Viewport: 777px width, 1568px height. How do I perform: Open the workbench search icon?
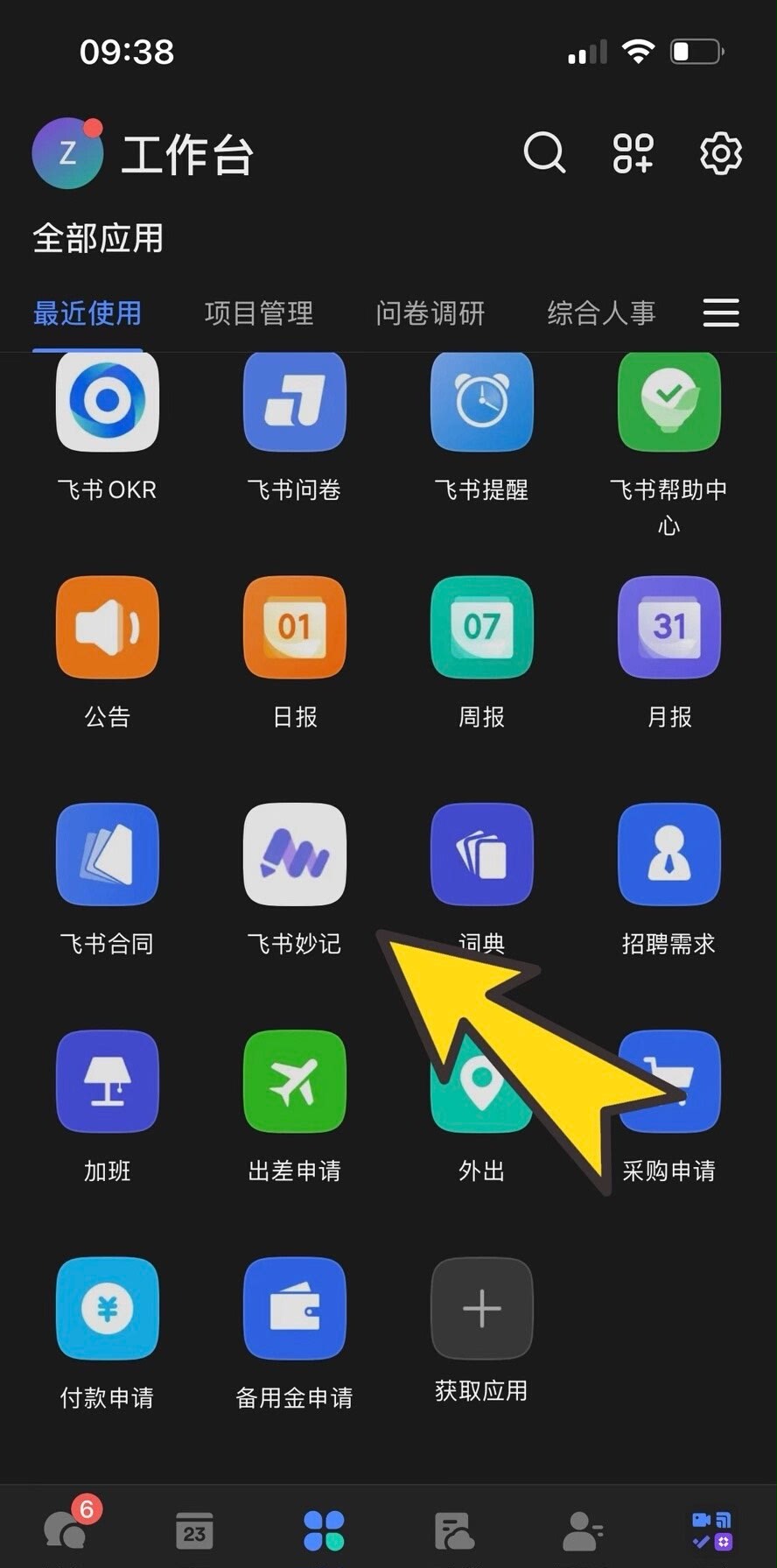point(544,154)
